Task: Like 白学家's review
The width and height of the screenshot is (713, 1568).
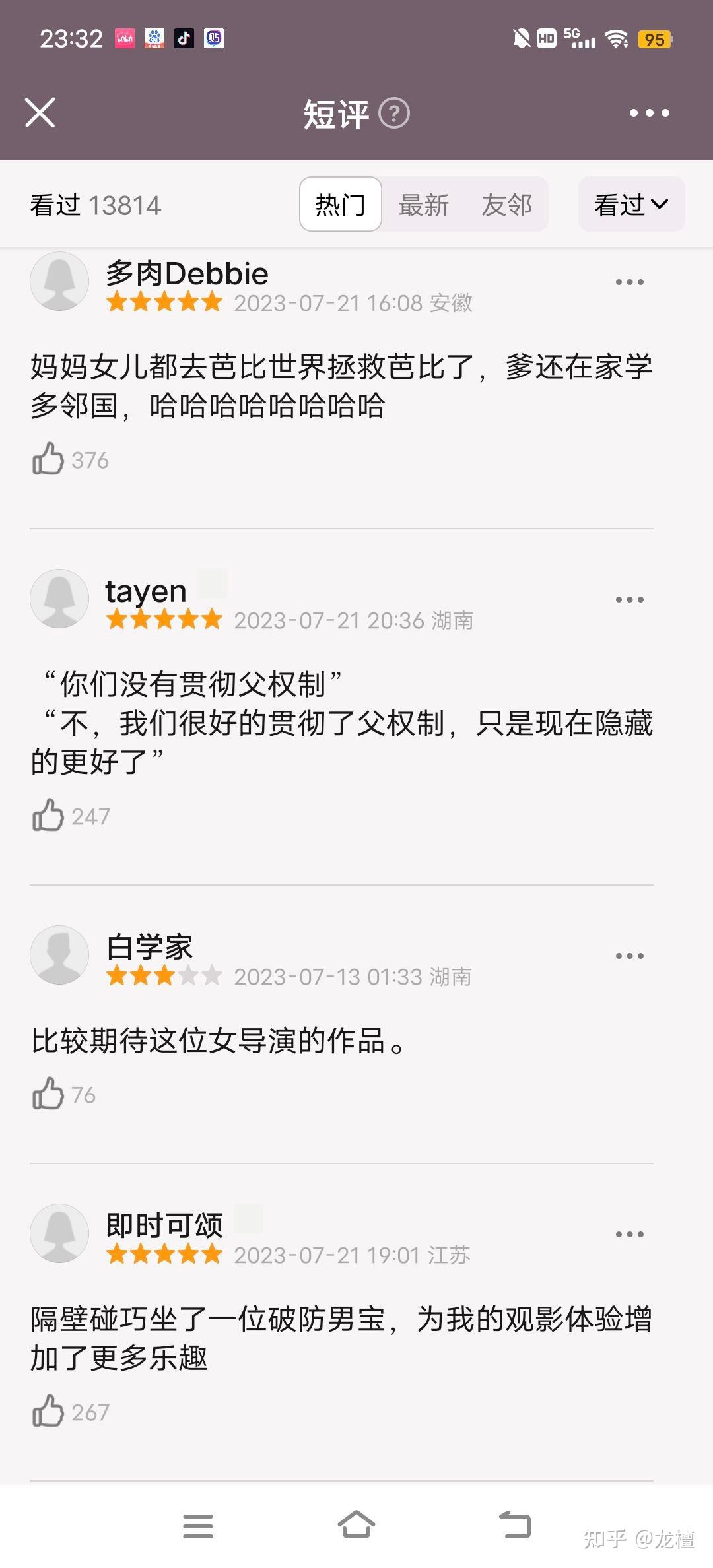Action: pos(48,1094)
